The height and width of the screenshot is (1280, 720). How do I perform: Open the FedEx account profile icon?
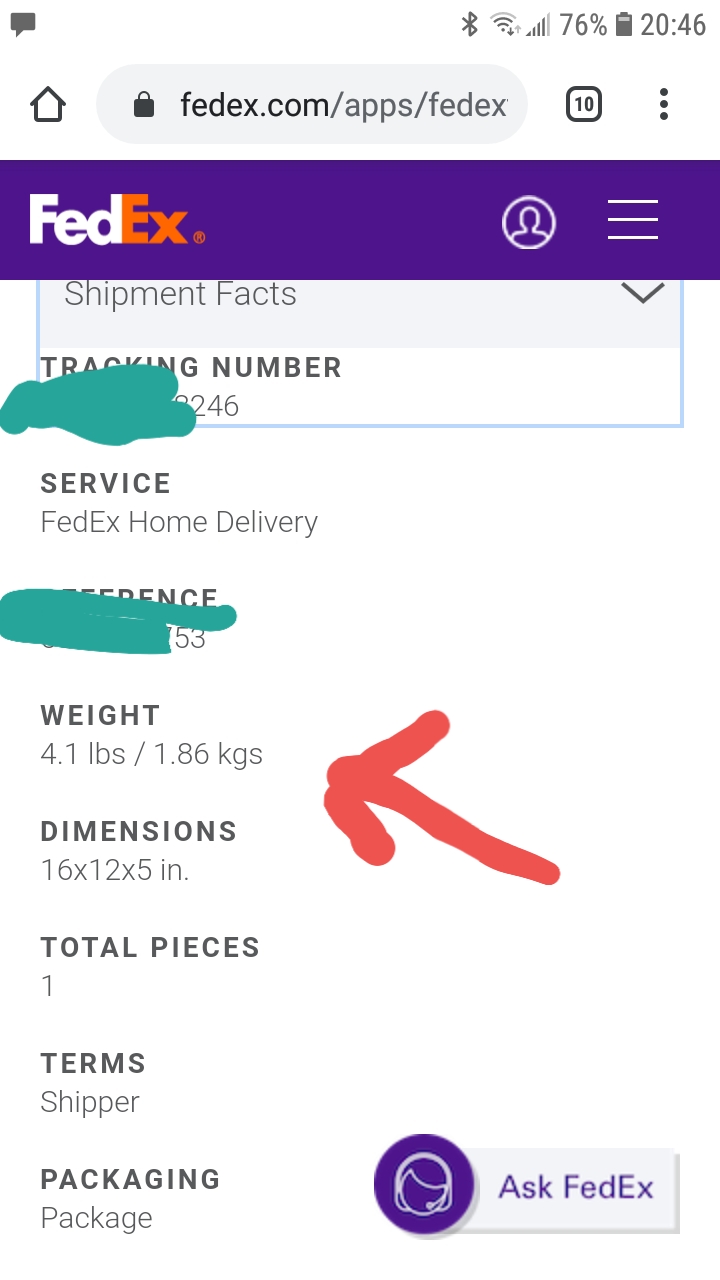point(528,221)
